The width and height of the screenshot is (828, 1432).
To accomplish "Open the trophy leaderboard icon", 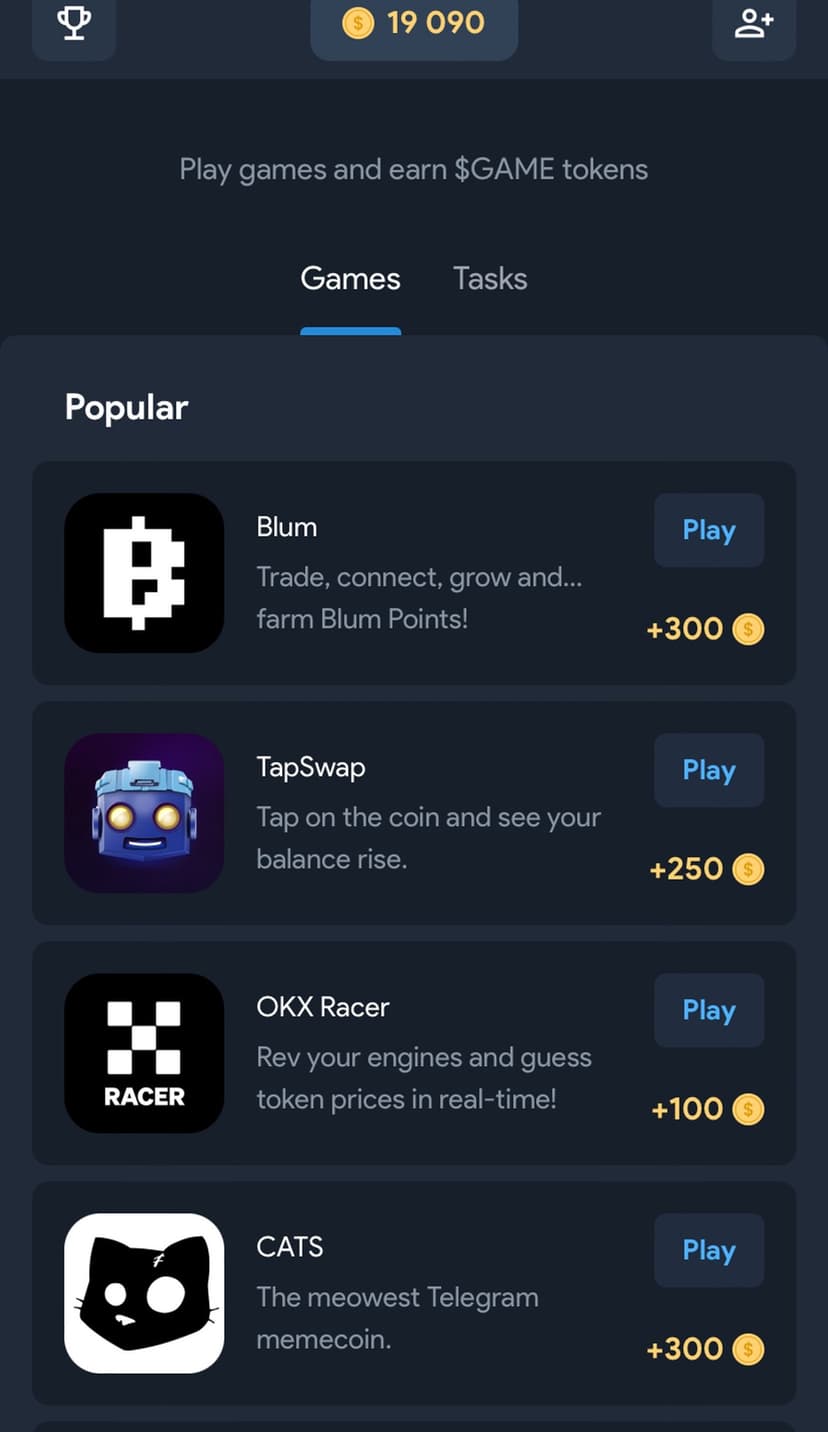I will click(x=74, y=24).
